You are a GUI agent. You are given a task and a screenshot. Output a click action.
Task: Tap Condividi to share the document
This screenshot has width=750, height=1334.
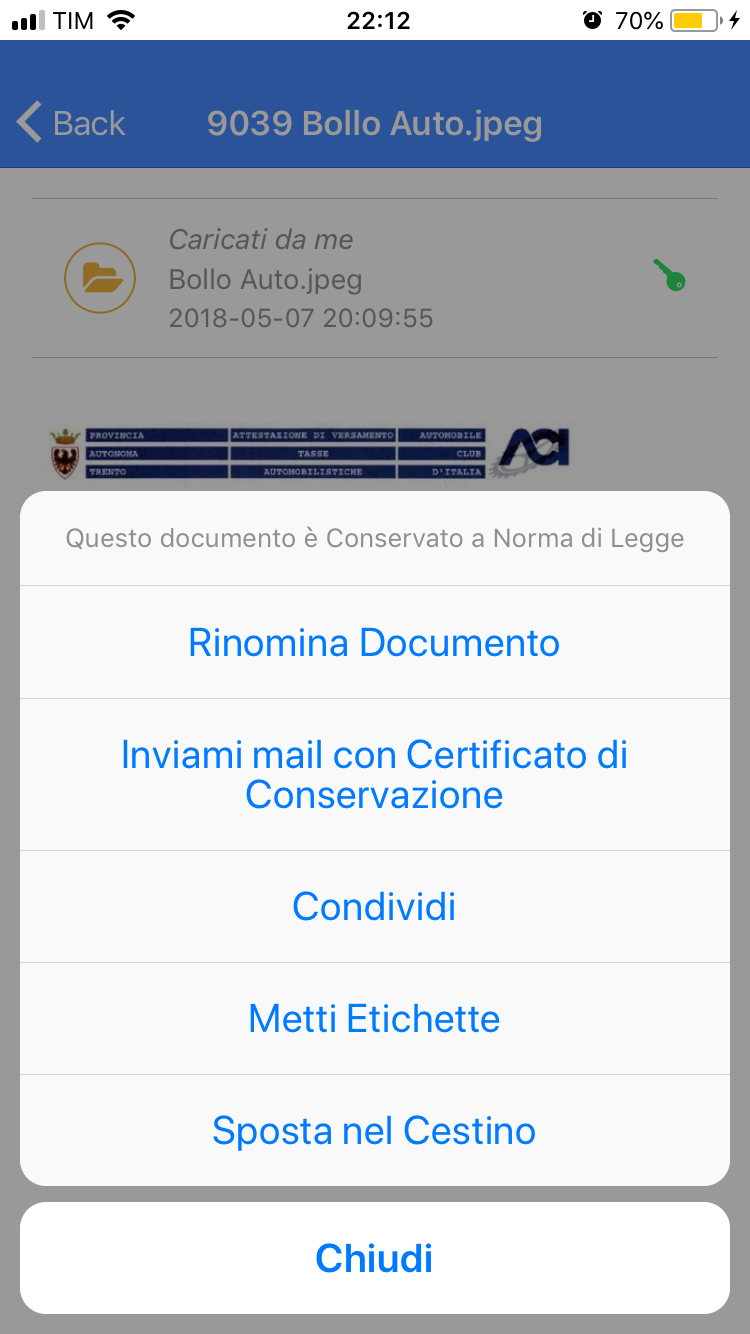click(x=374, y=906)
